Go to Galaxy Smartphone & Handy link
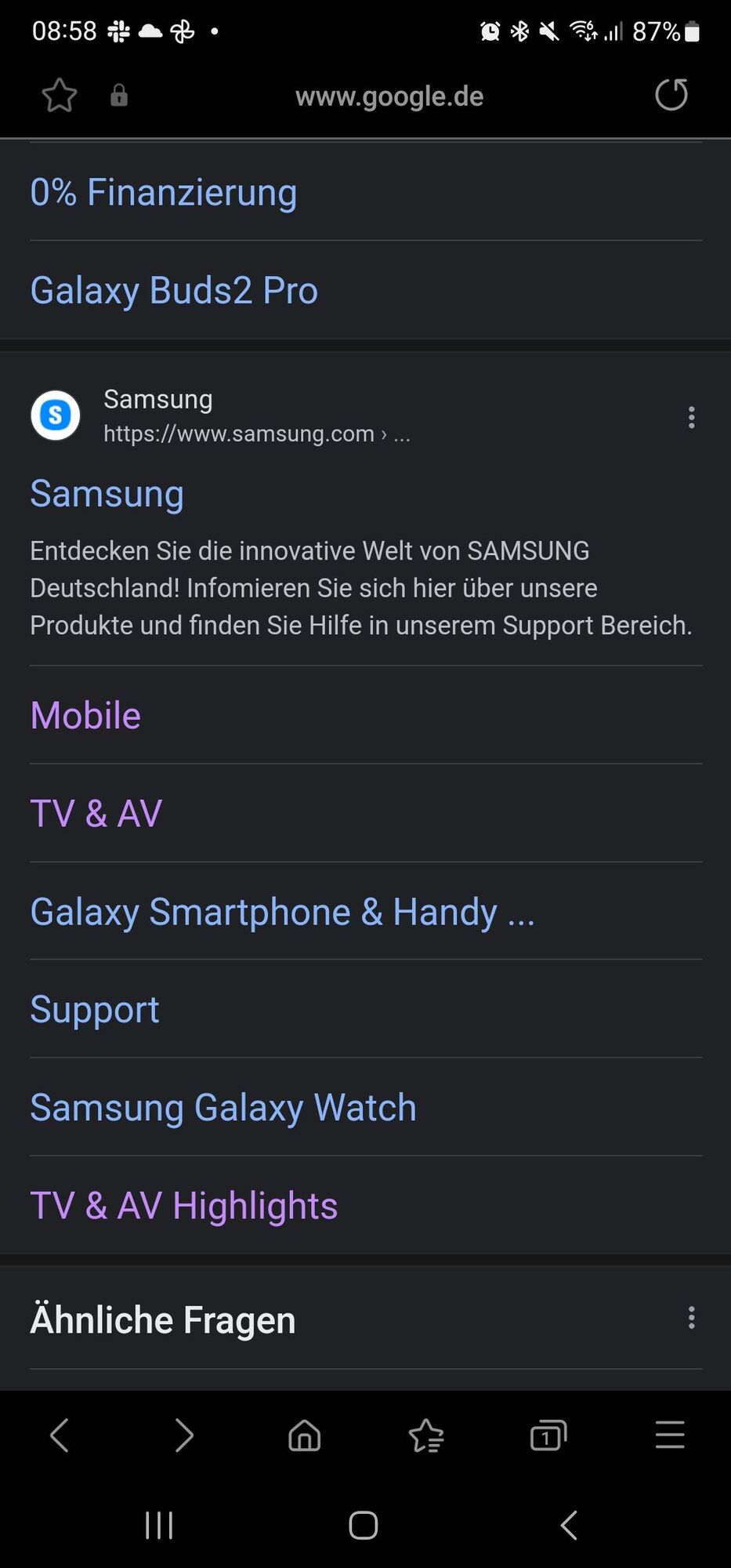The image size is (731, 1568). point(282,912)
